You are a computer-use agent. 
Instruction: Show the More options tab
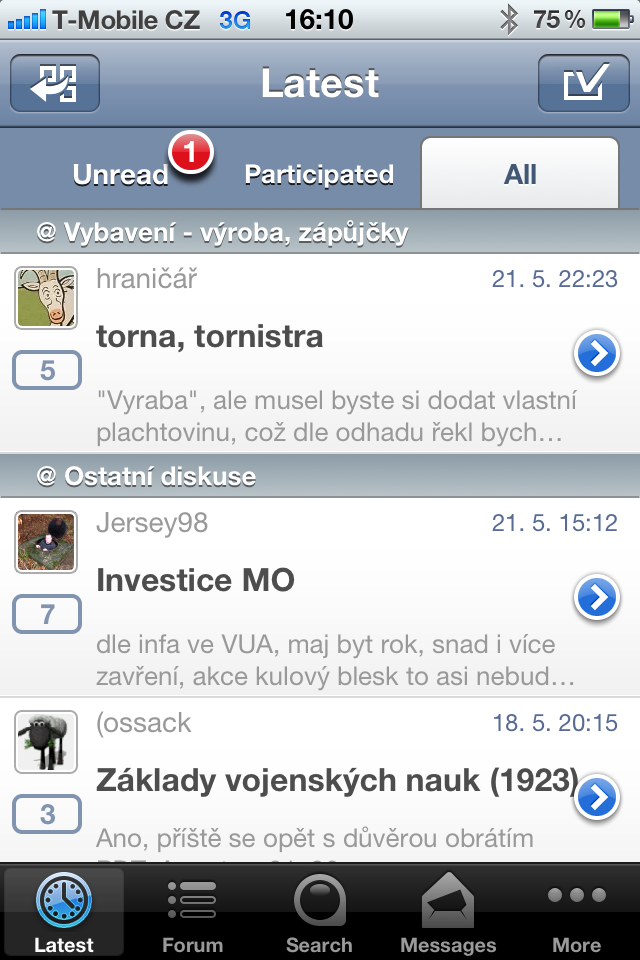pos(576,914)
